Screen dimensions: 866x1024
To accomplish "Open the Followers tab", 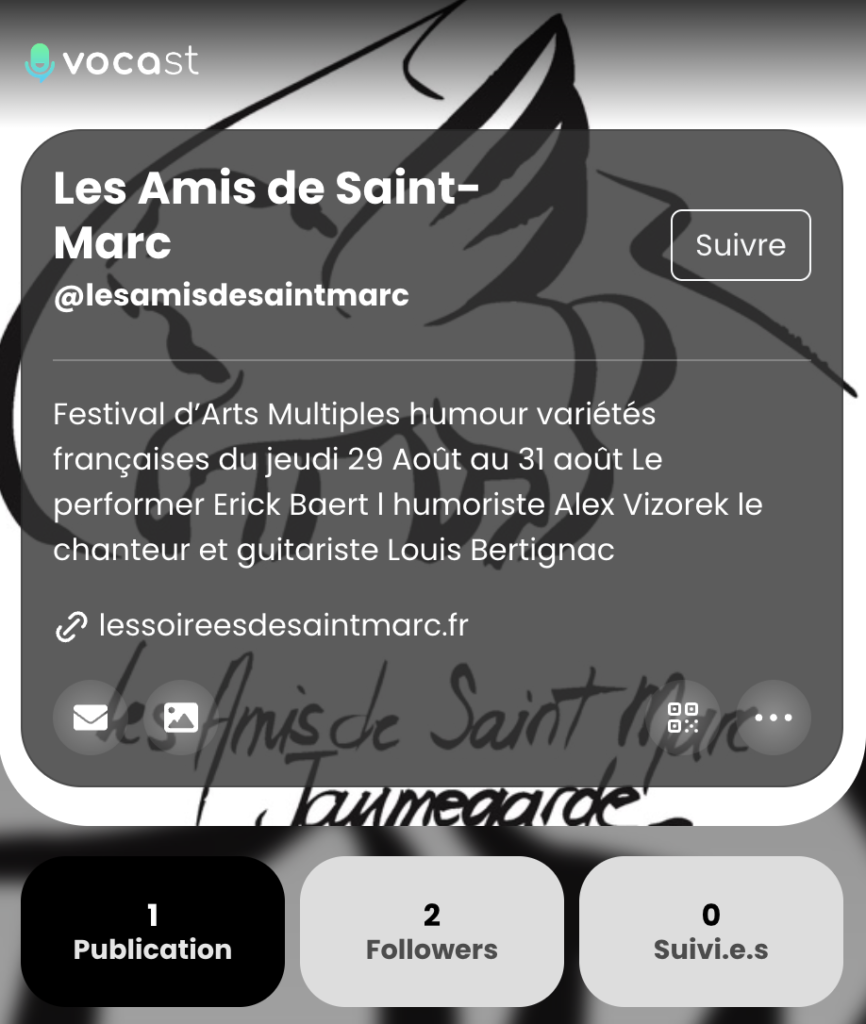I will click(x=431, y=932).
